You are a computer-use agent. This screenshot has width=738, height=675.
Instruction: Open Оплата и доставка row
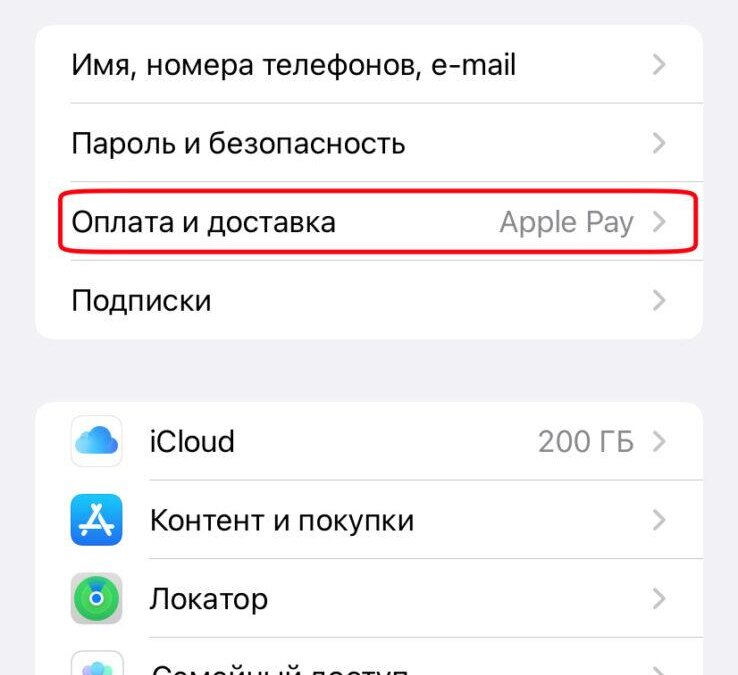[368, 222]
